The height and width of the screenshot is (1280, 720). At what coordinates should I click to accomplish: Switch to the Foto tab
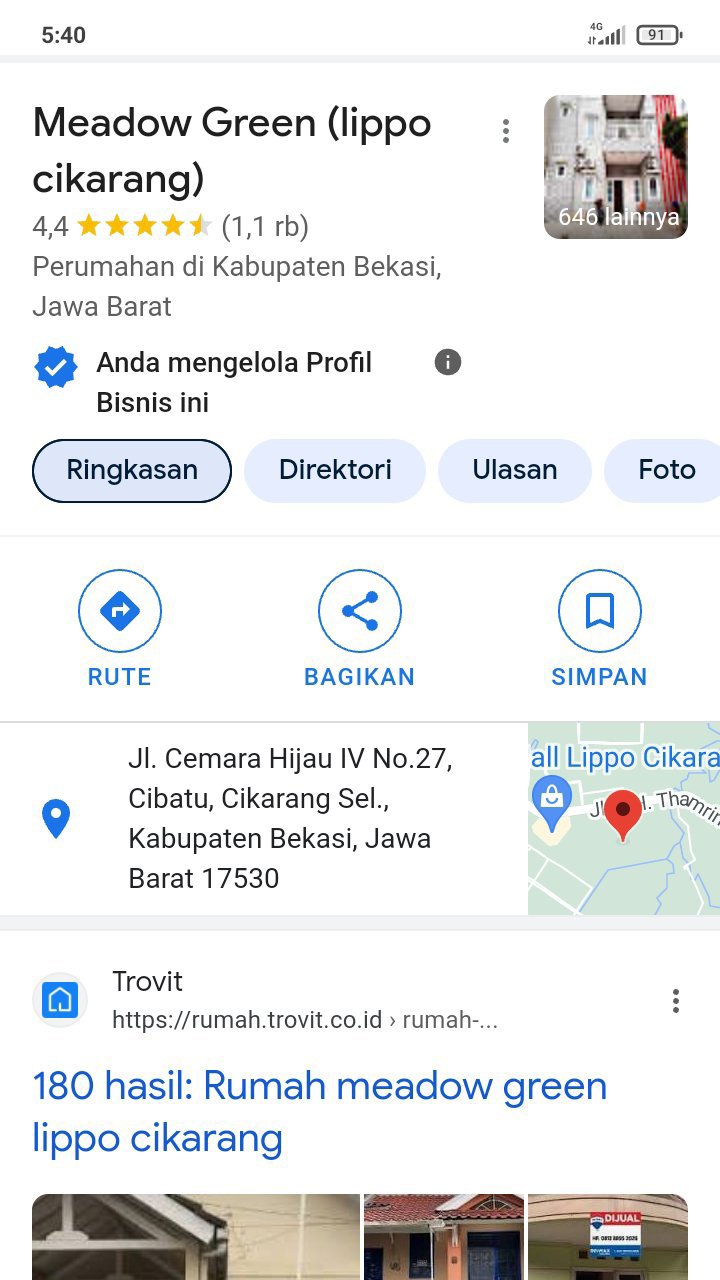coord(666,471)
